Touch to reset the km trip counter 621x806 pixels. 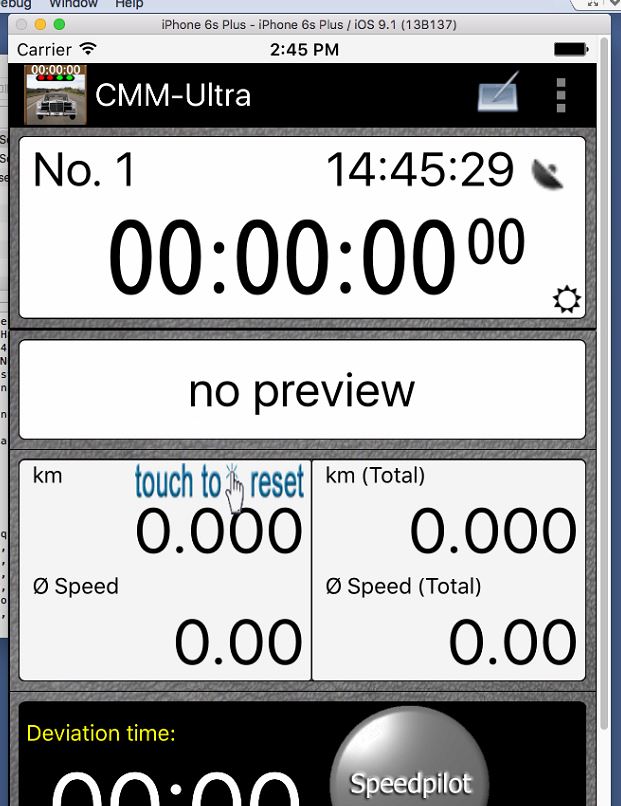[219, 484]
